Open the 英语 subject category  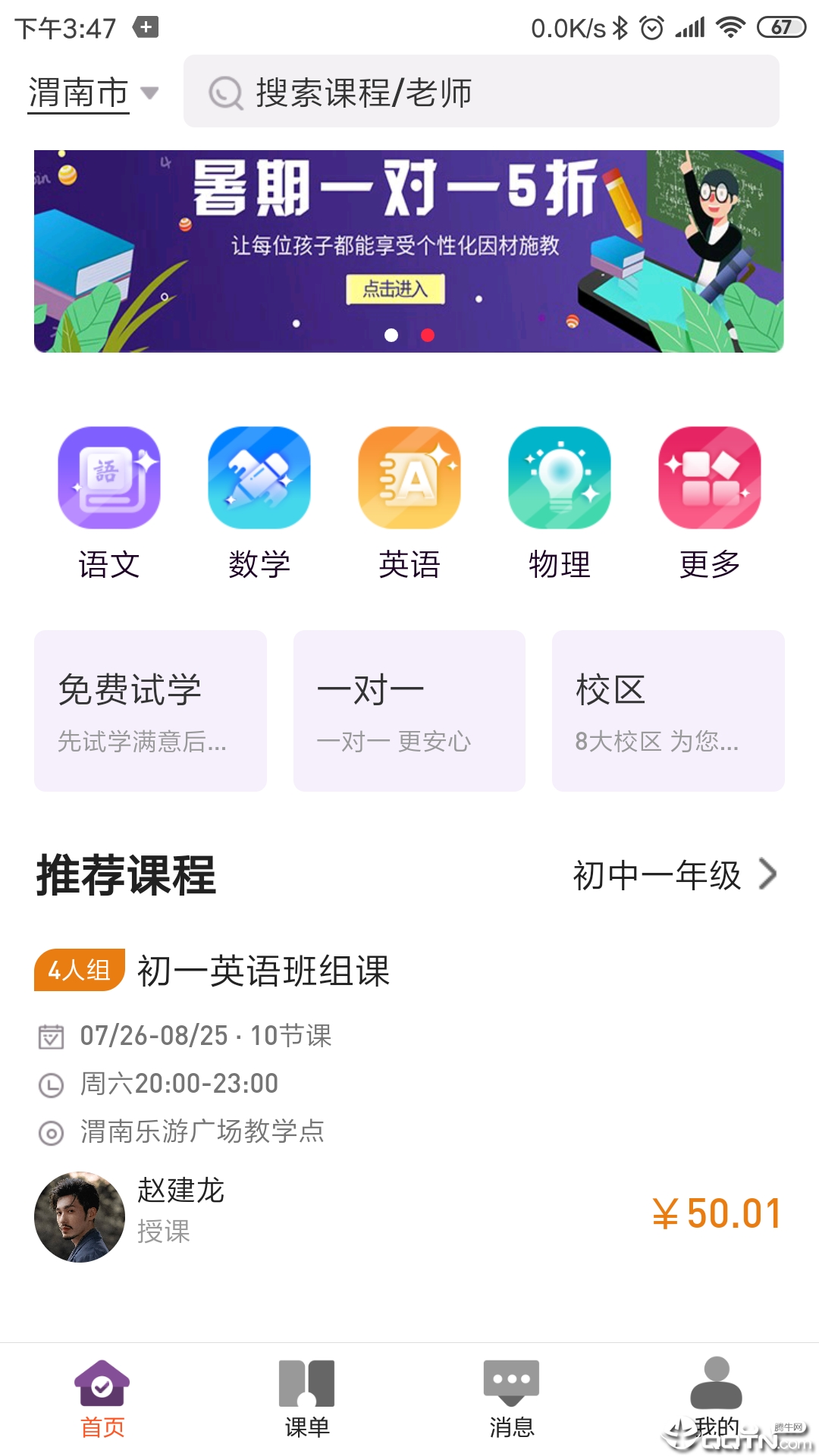coord(409,478)
